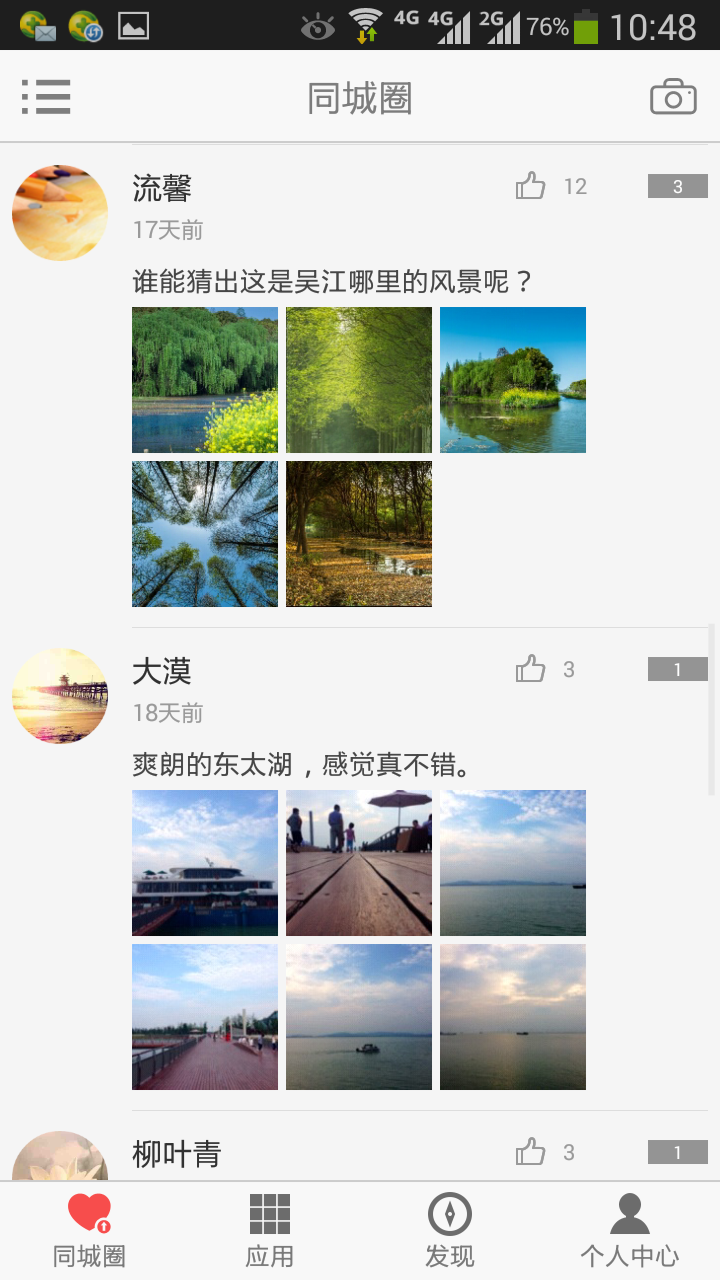Open 大漠's ferry boat photo

click(x=205, y=863)
